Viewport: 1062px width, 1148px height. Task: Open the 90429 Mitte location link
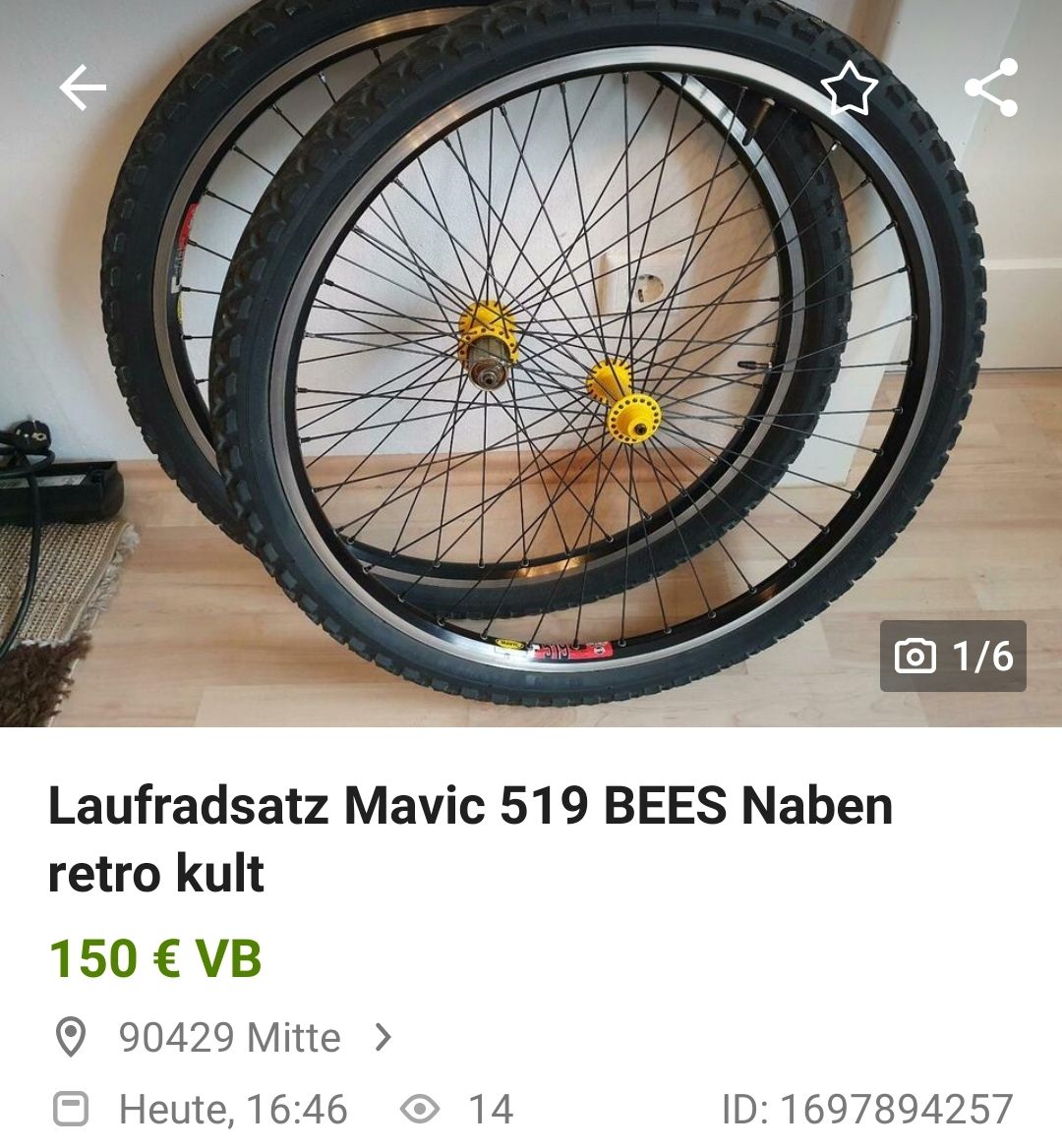[x=230, y=1037]
